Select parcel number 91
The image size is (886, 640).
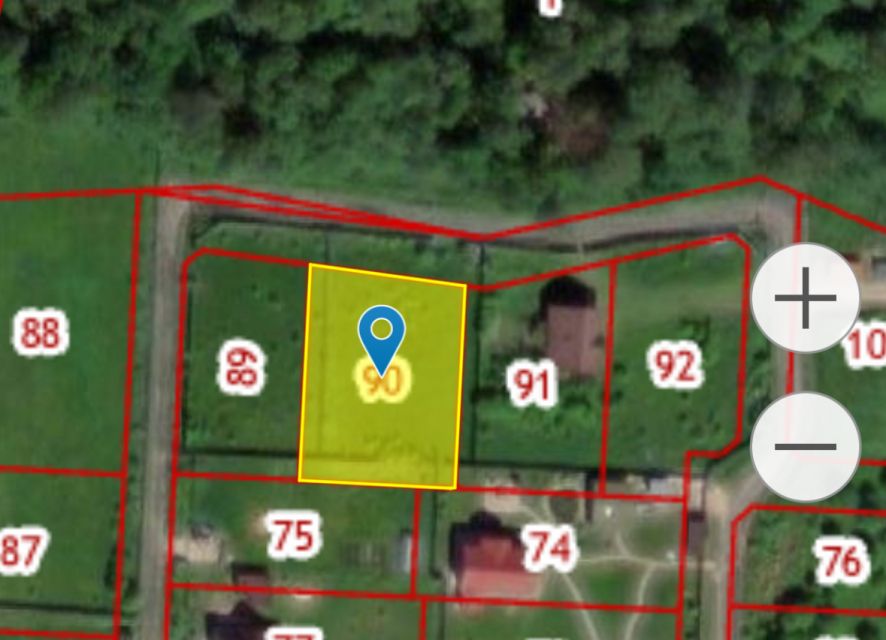pyautogui.click(x=531, y=385)
